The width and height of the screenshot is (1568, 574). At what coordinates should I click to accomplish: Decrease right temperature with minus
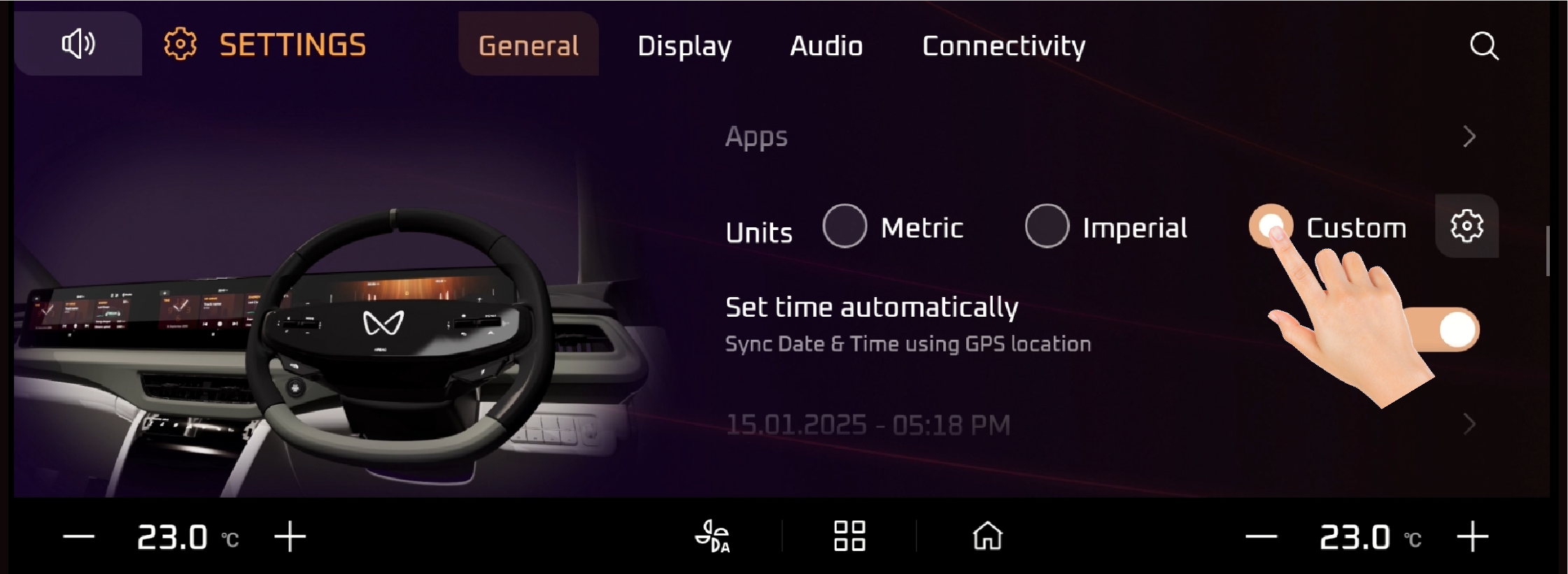coord(1261,537)
